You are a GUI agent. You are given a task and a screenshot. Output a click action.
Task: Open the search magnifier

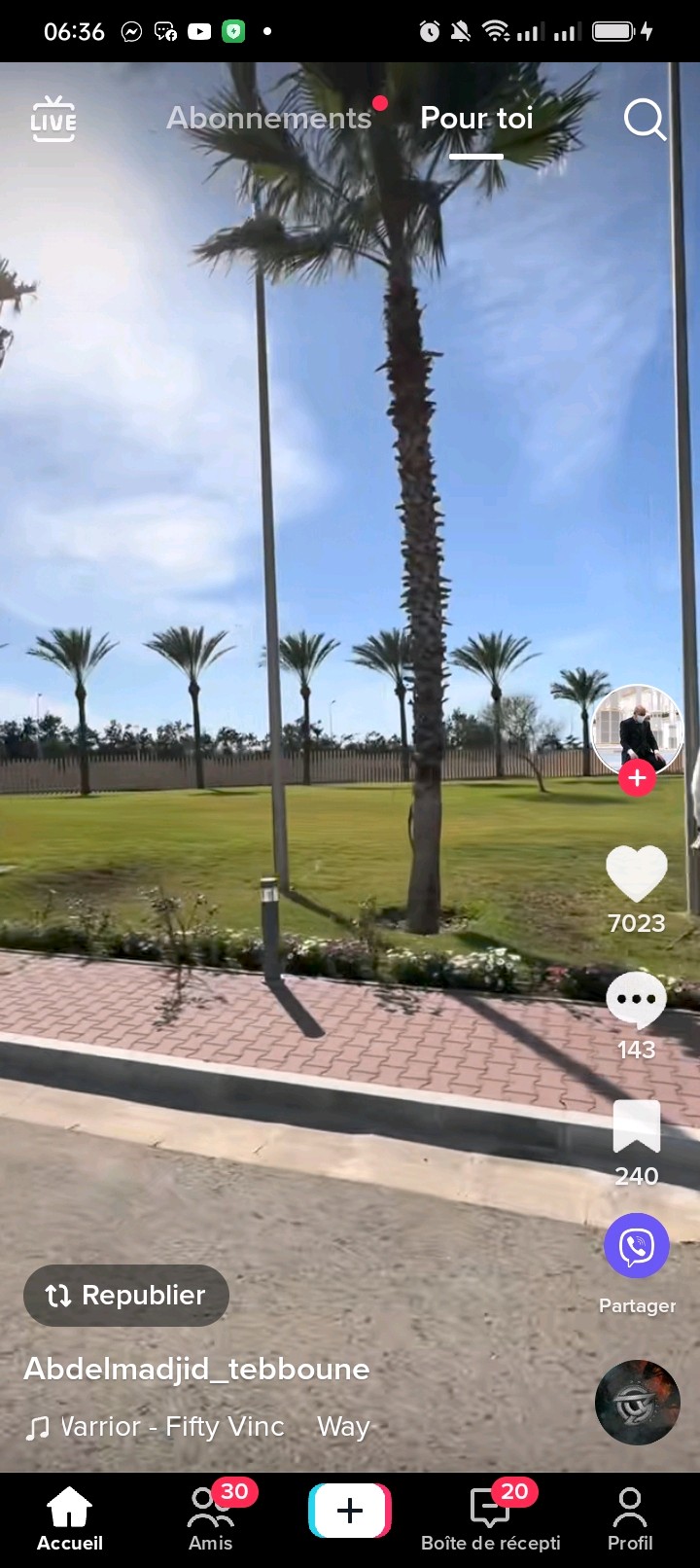tap(645, 120)
